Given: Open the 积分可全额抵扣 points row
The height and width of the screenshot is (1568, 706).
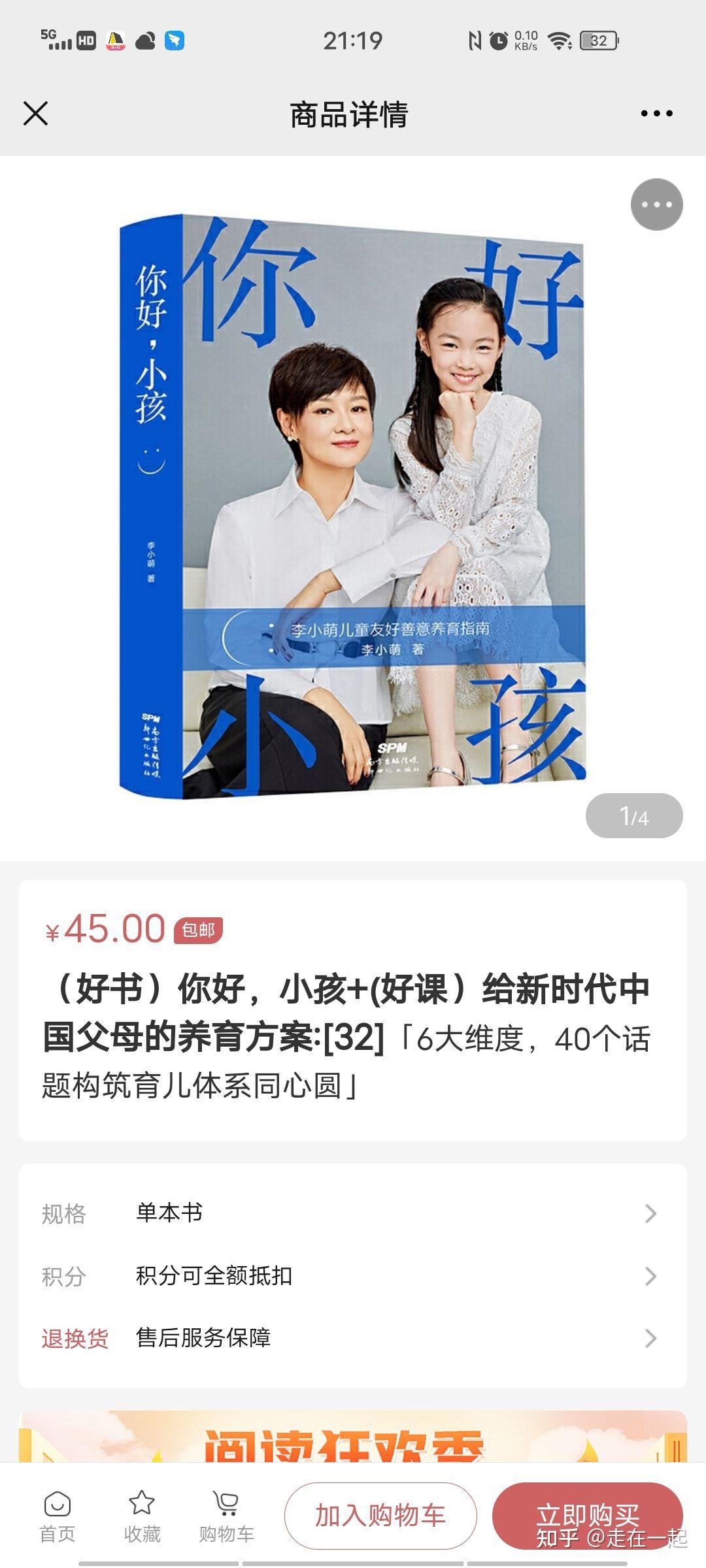Looking at the screenshot, I should (x=353, y=1275).
